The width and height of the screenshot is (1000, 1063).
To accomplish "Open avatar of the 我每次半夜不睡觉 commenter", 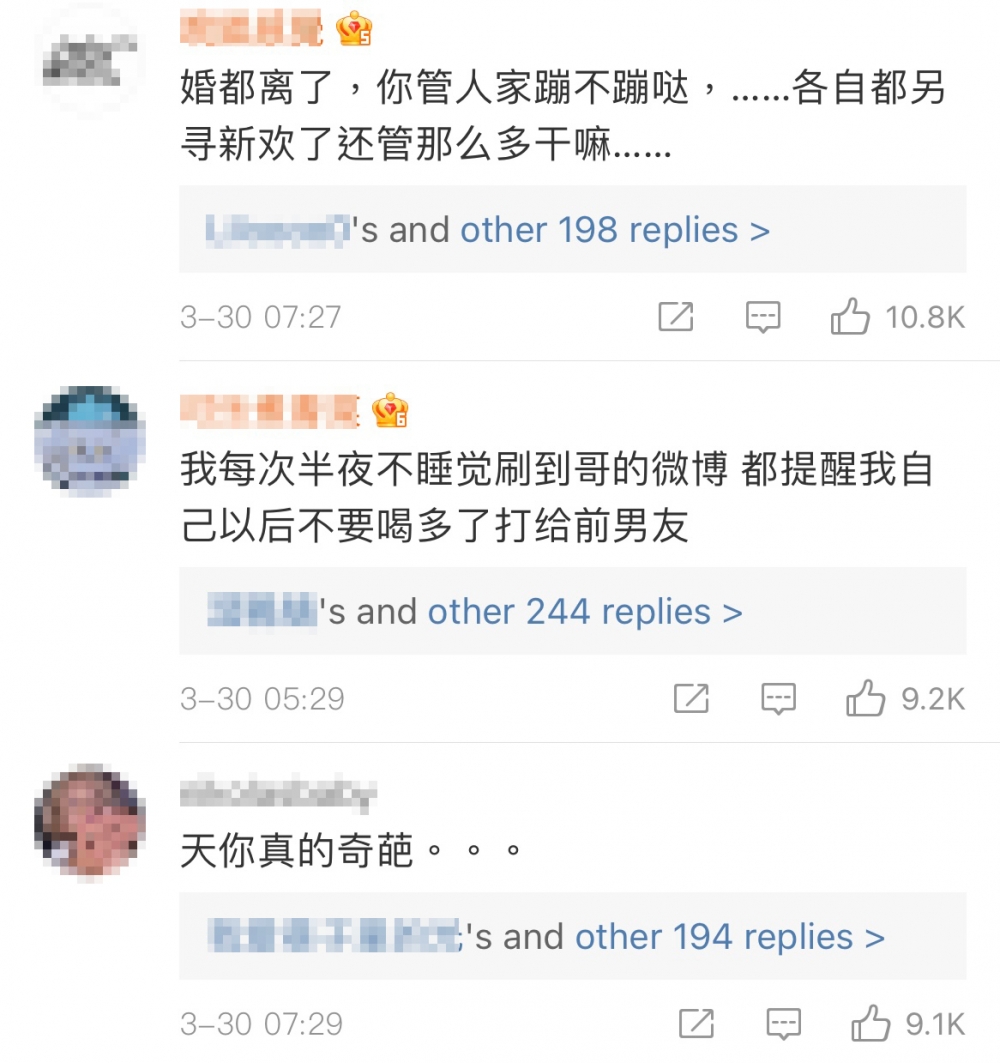I will click(x=90, y=440).
